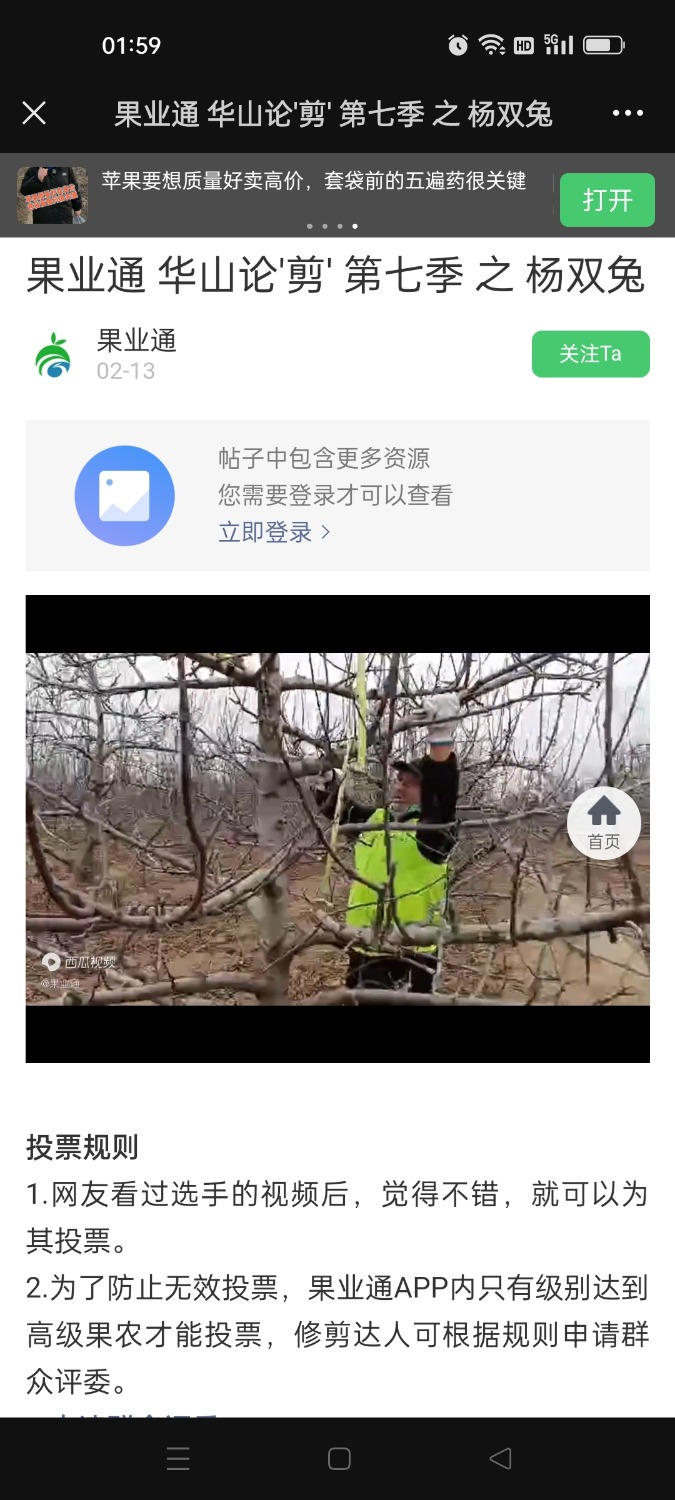Screen dimensions: 675x1500
Task: Play the pruning video
Action: [337, 828]
